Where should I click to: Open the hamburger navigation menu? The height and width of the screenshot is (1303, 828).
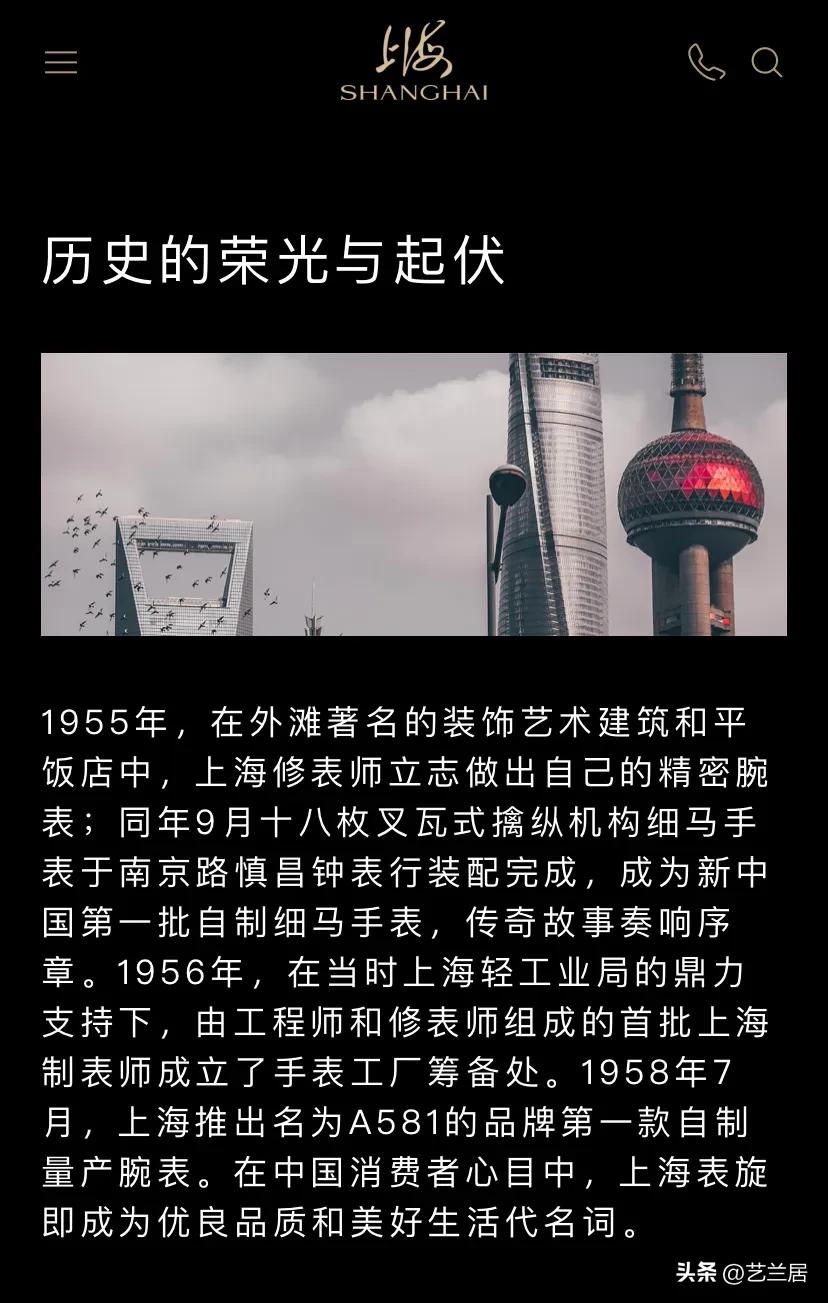[61, 63]
